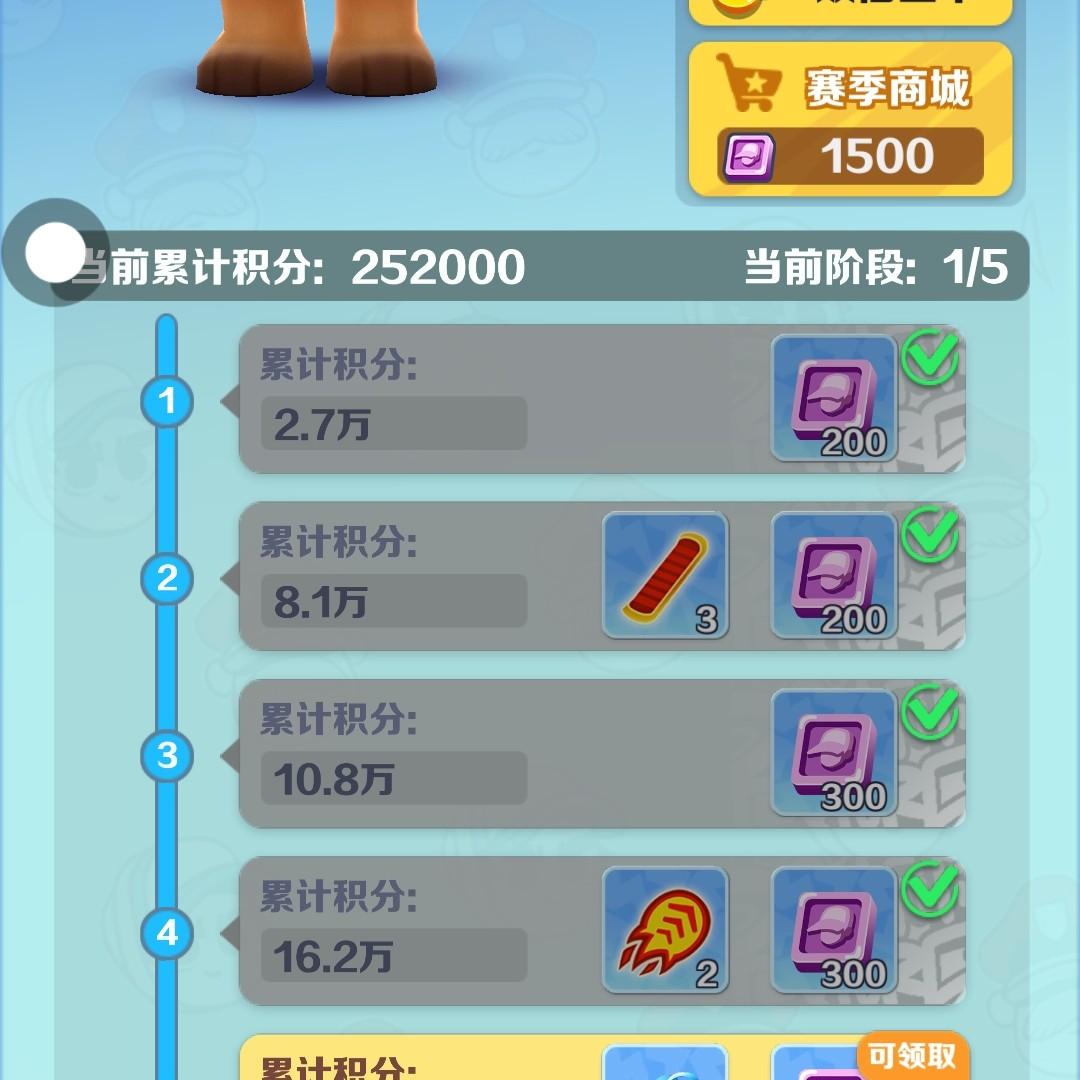Tap the 200 token reward in stage 2
The width and height of the screenshot is (1080, 1080).
(833, 575)
